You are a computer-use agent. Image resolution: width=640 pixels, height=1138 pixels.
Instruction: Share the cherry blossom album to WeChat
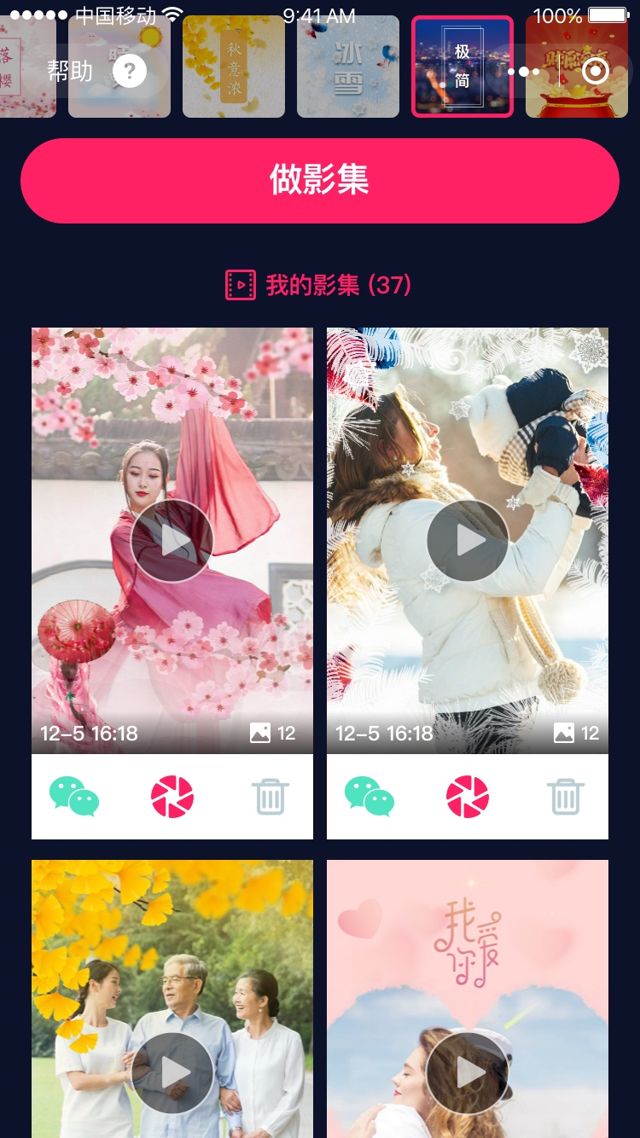point(74,797)
